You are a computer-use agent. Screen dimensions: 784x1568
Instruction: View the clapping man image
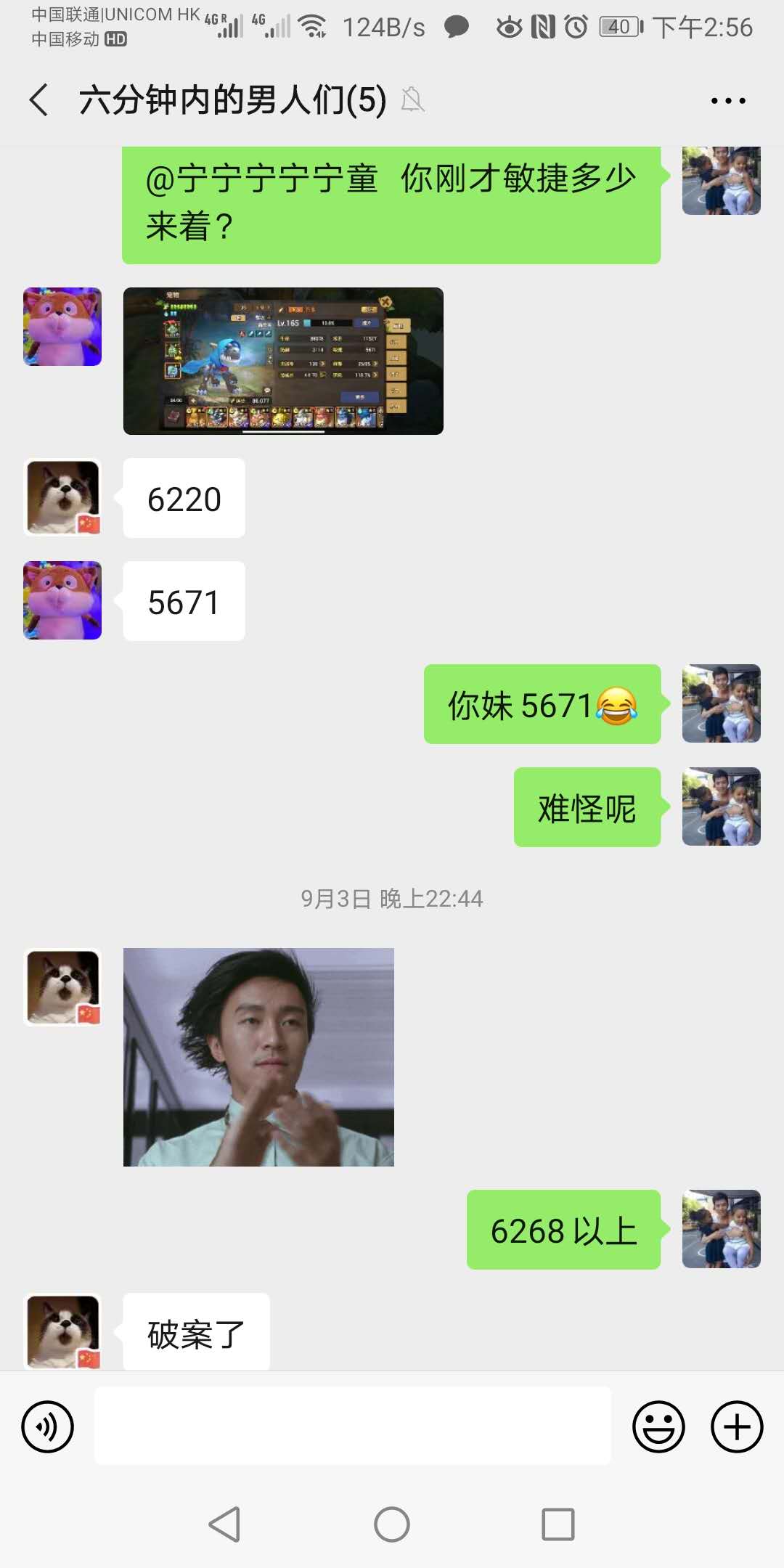pyautogui.click(x=258, y=1057)
